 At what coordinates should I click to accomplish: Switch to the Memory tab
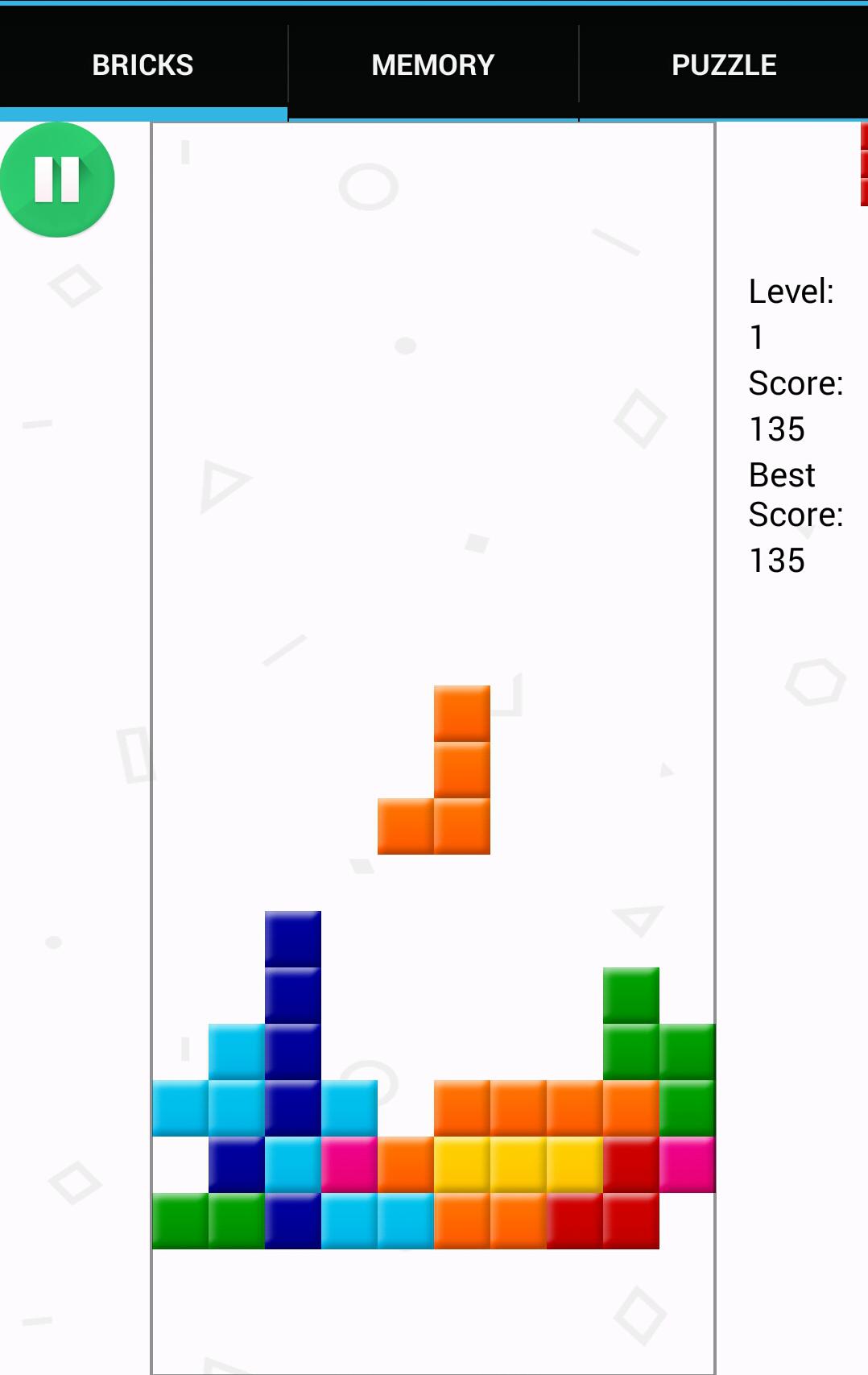(x=433, y=65)
